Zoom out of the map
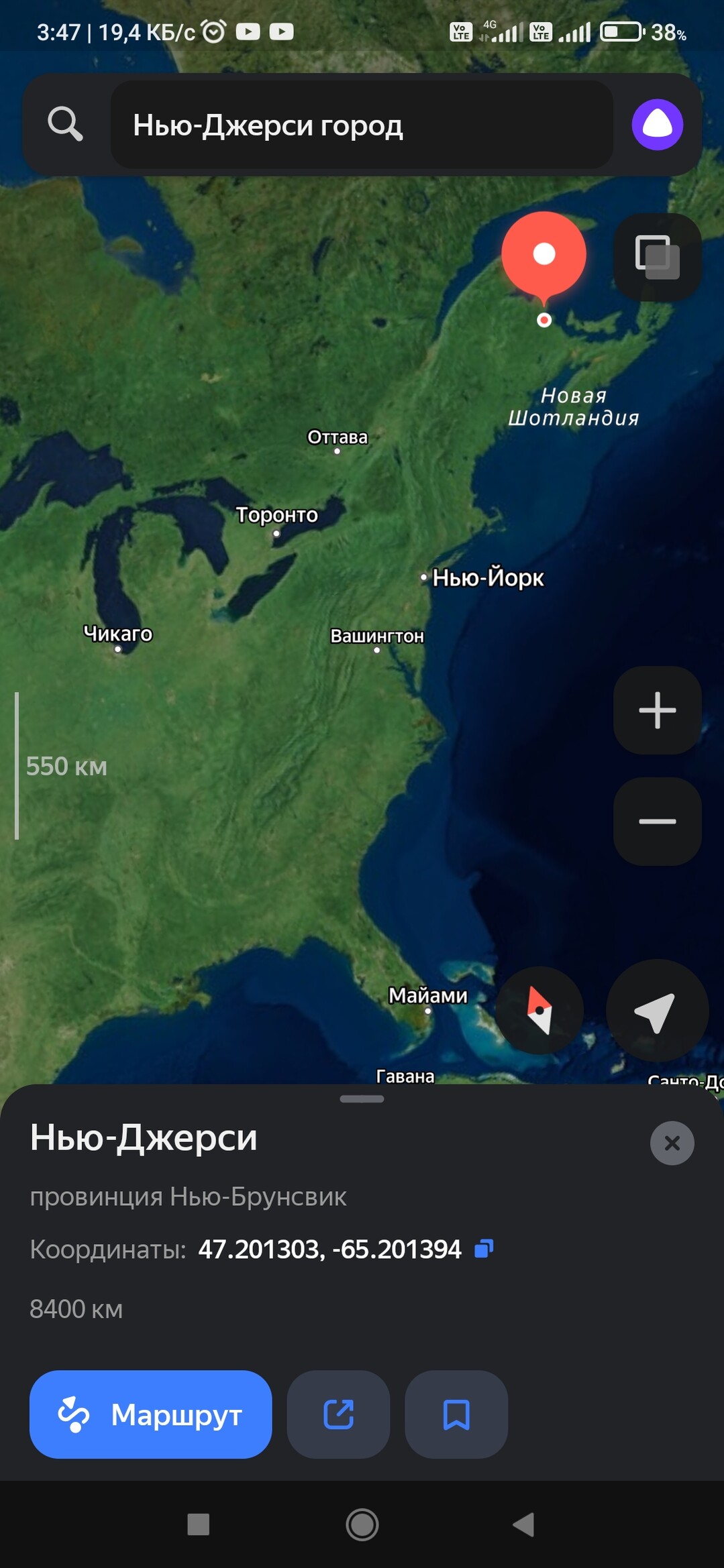 click(657, 821)
